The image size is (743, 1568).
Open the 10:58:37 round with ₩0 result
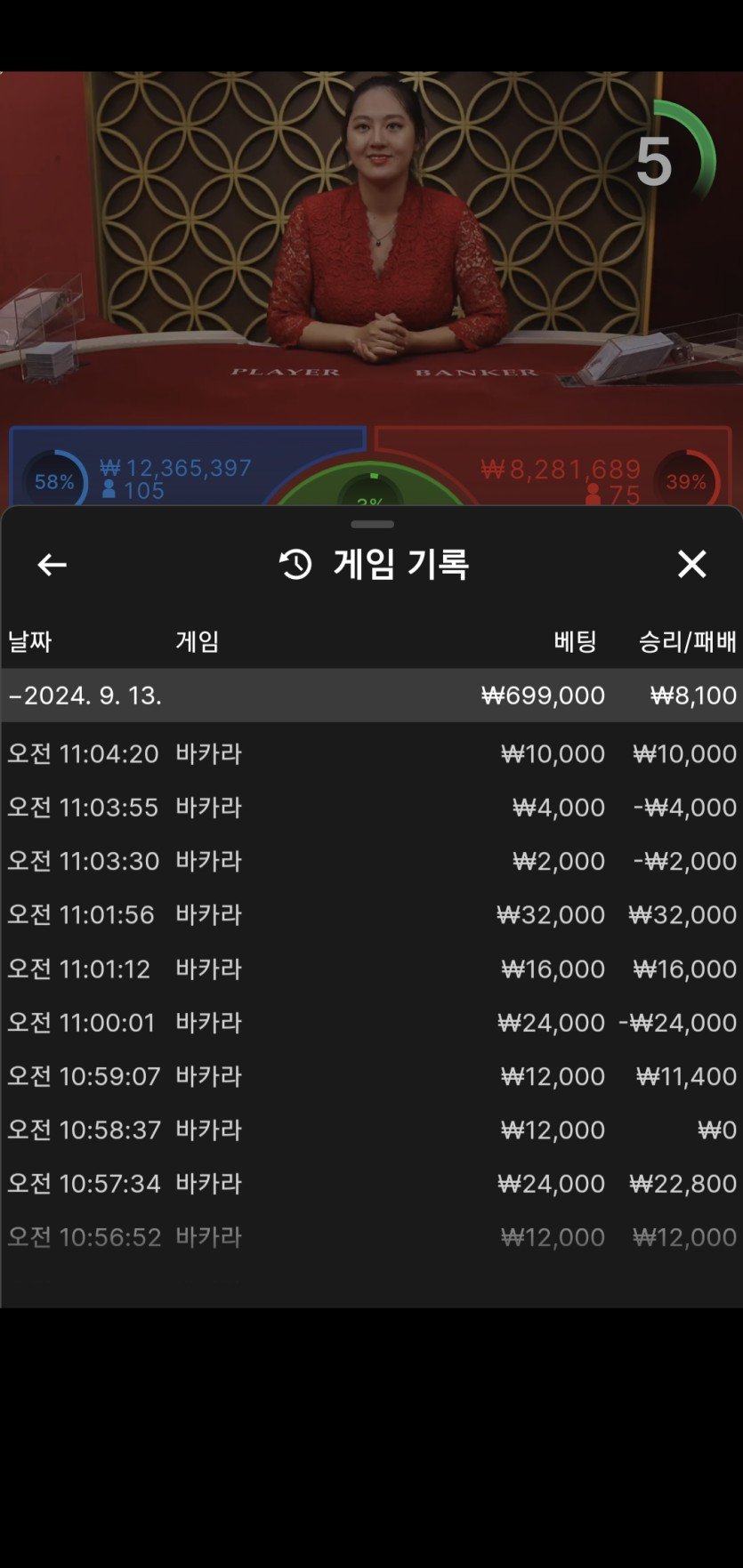(x=371, y=1130)
